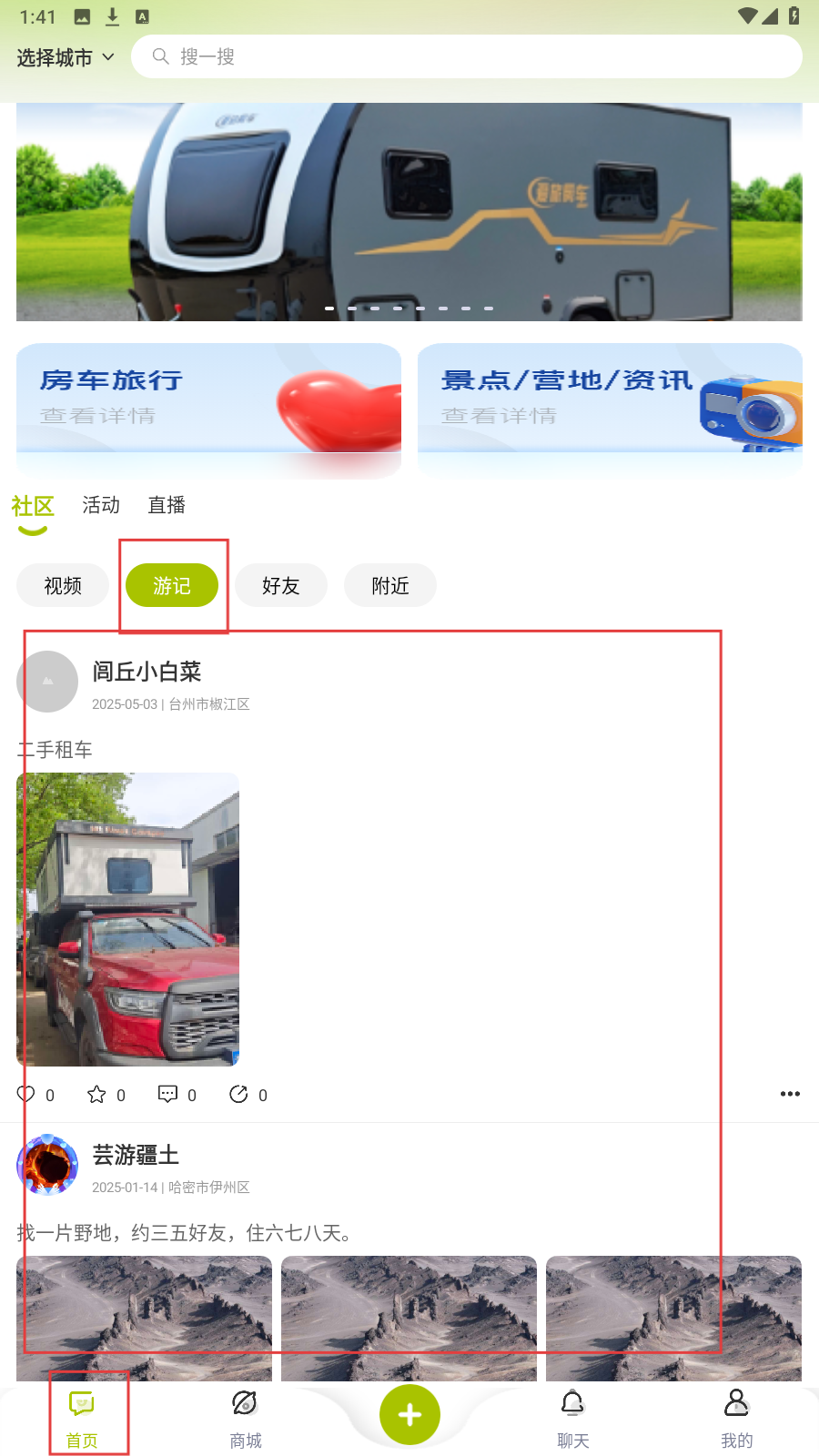Screen dimensions: 819x1456
Task: Open the 景点/营地/资讯 card
Action: (610, 409)
